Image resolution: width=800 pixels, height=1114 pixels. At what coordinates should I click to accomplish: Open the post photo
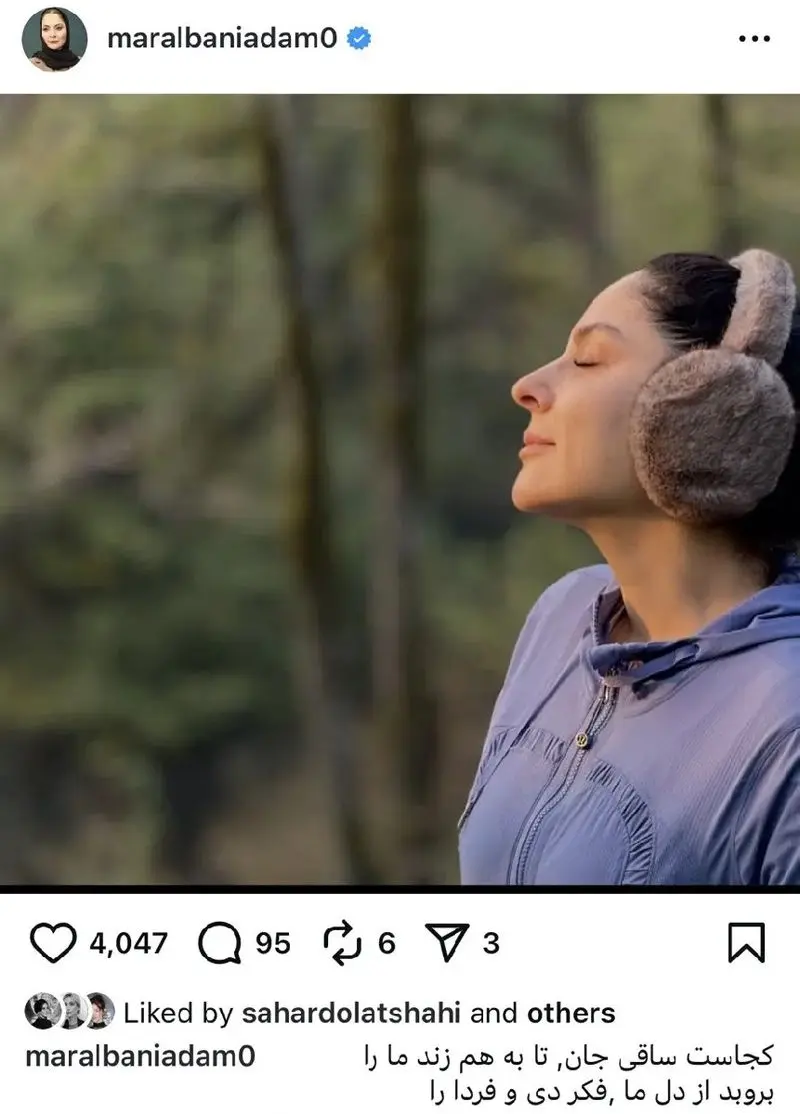(x=400, y=490)
